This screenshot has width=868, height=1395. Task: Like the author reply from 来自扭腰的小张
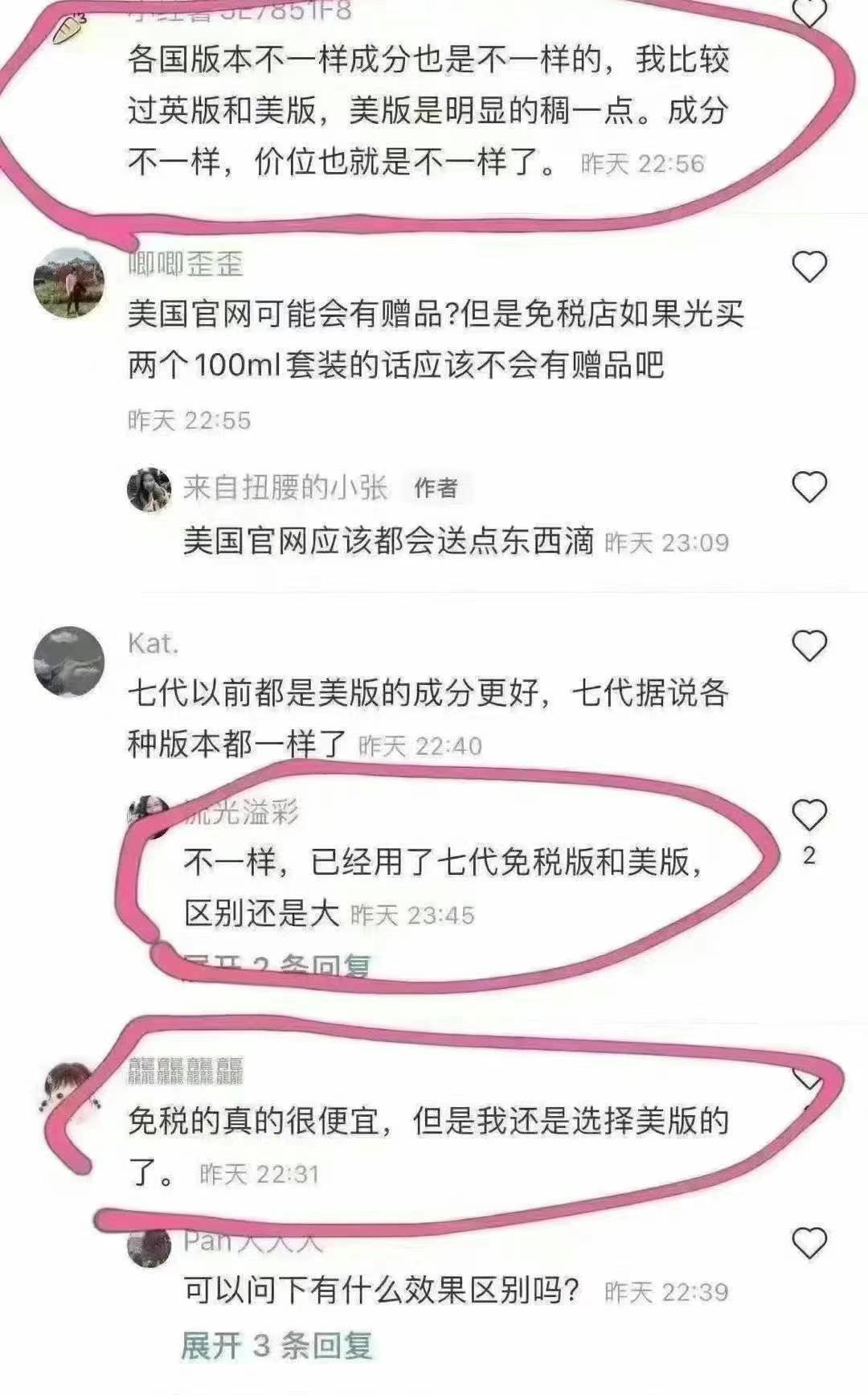(809, 487)
